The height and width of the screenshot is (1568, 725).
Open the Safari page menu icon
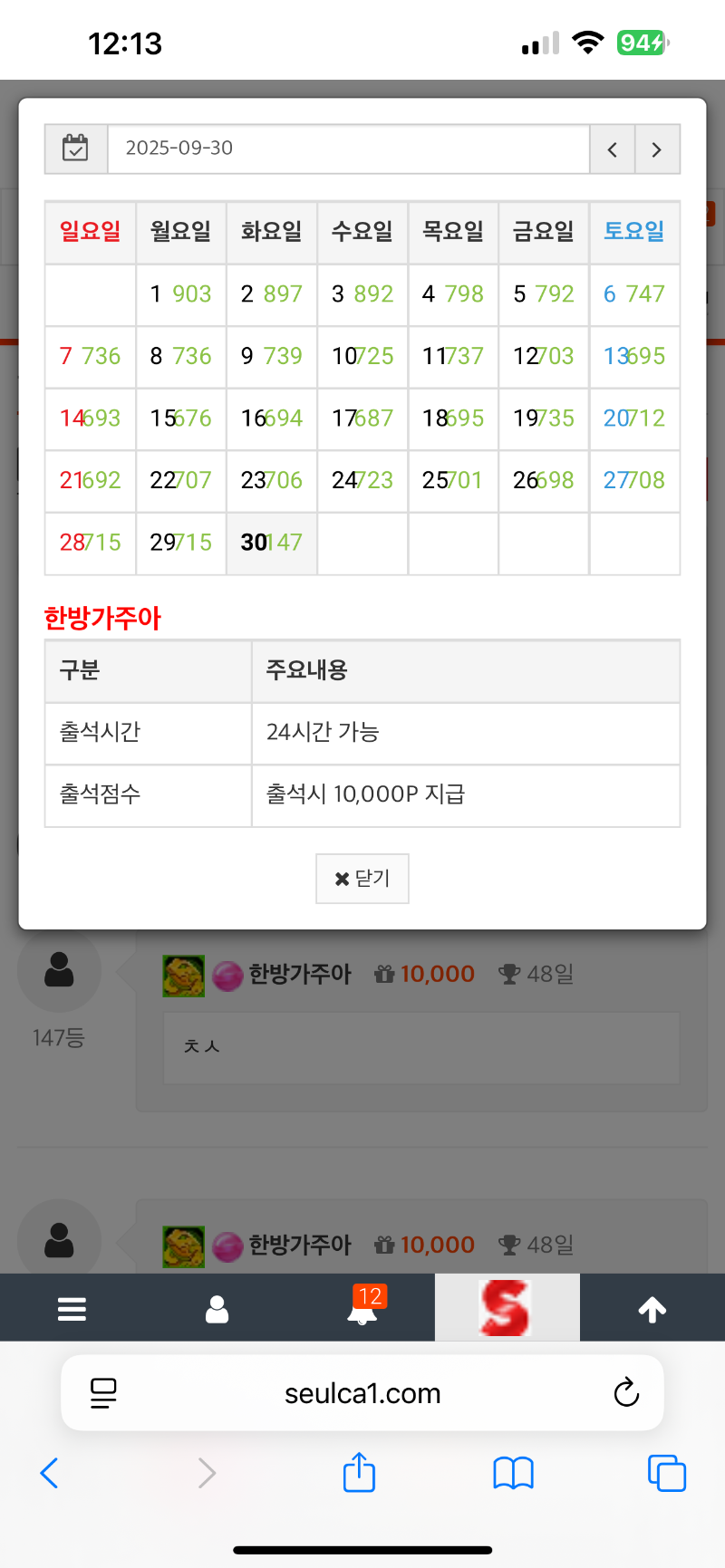pos(104,1392)
